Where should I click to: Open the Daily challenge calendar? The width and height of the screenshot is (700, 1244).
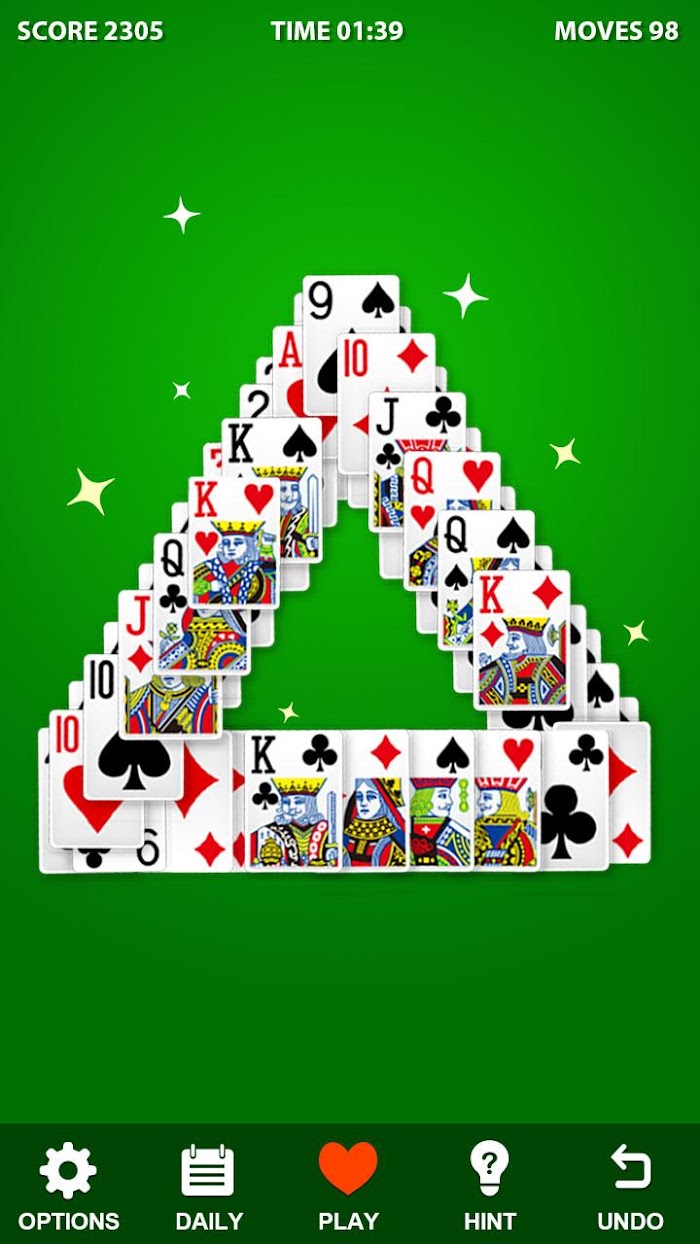pyautogui.click(x=208, y=1187)
